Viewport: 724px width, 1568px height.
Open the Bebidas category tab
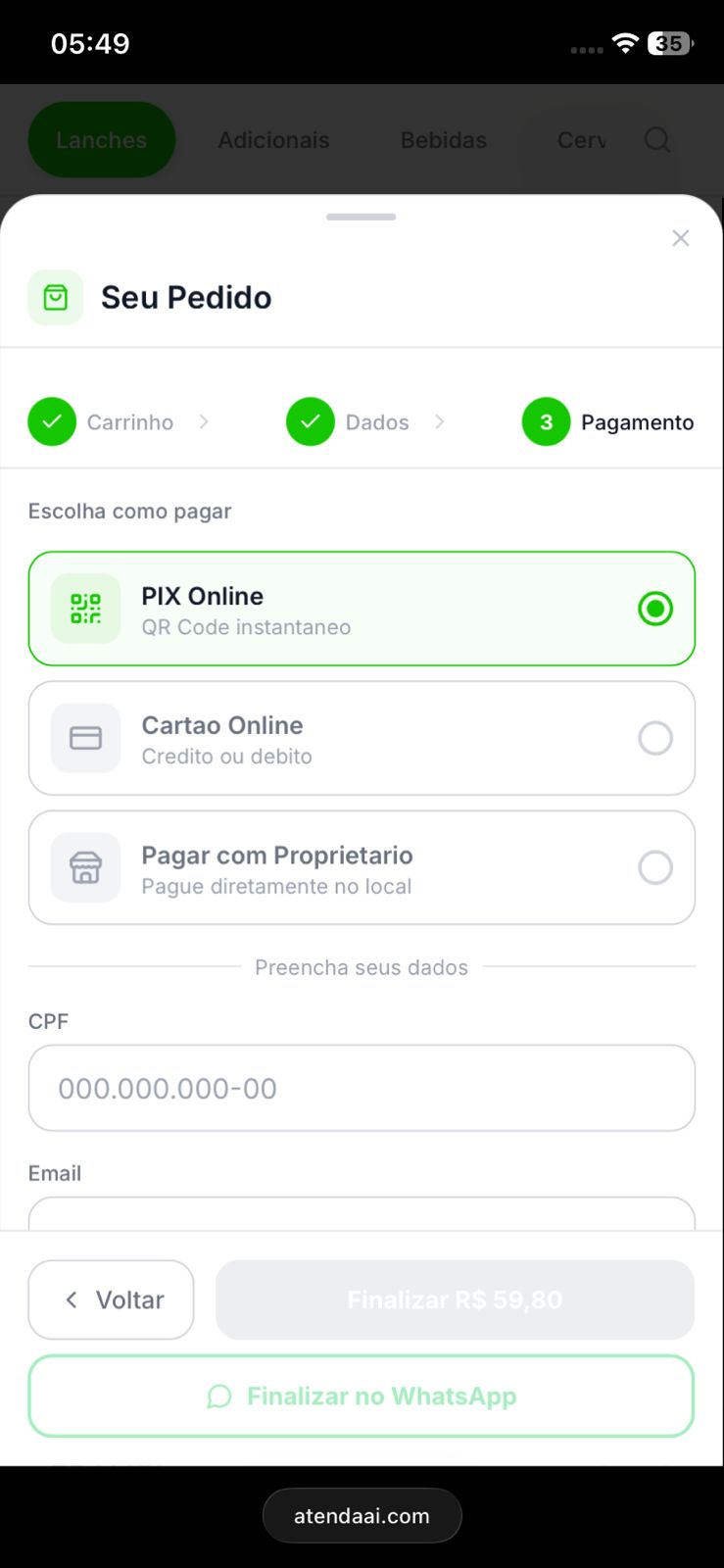443,140
